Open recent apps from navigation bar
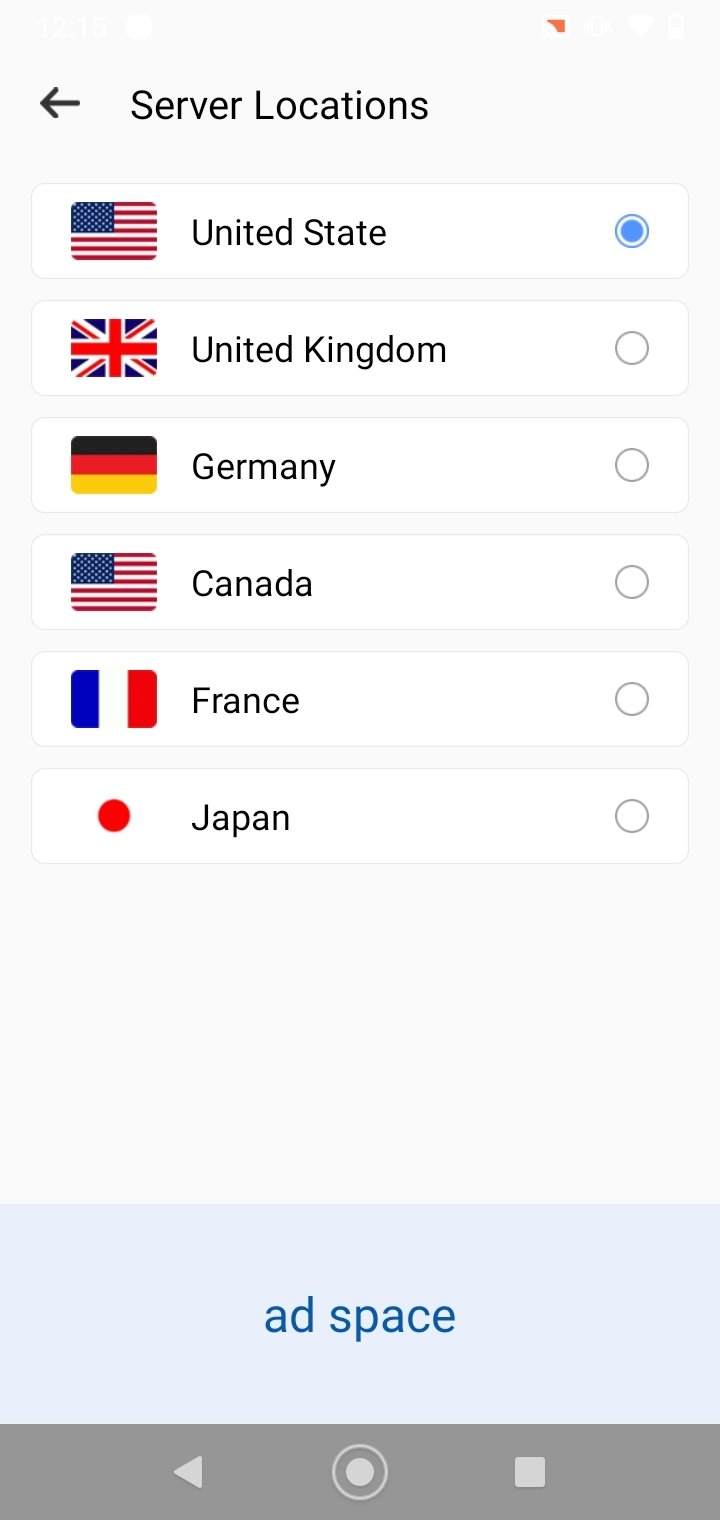720x1520 pixels. click(x=529, y=1472)
